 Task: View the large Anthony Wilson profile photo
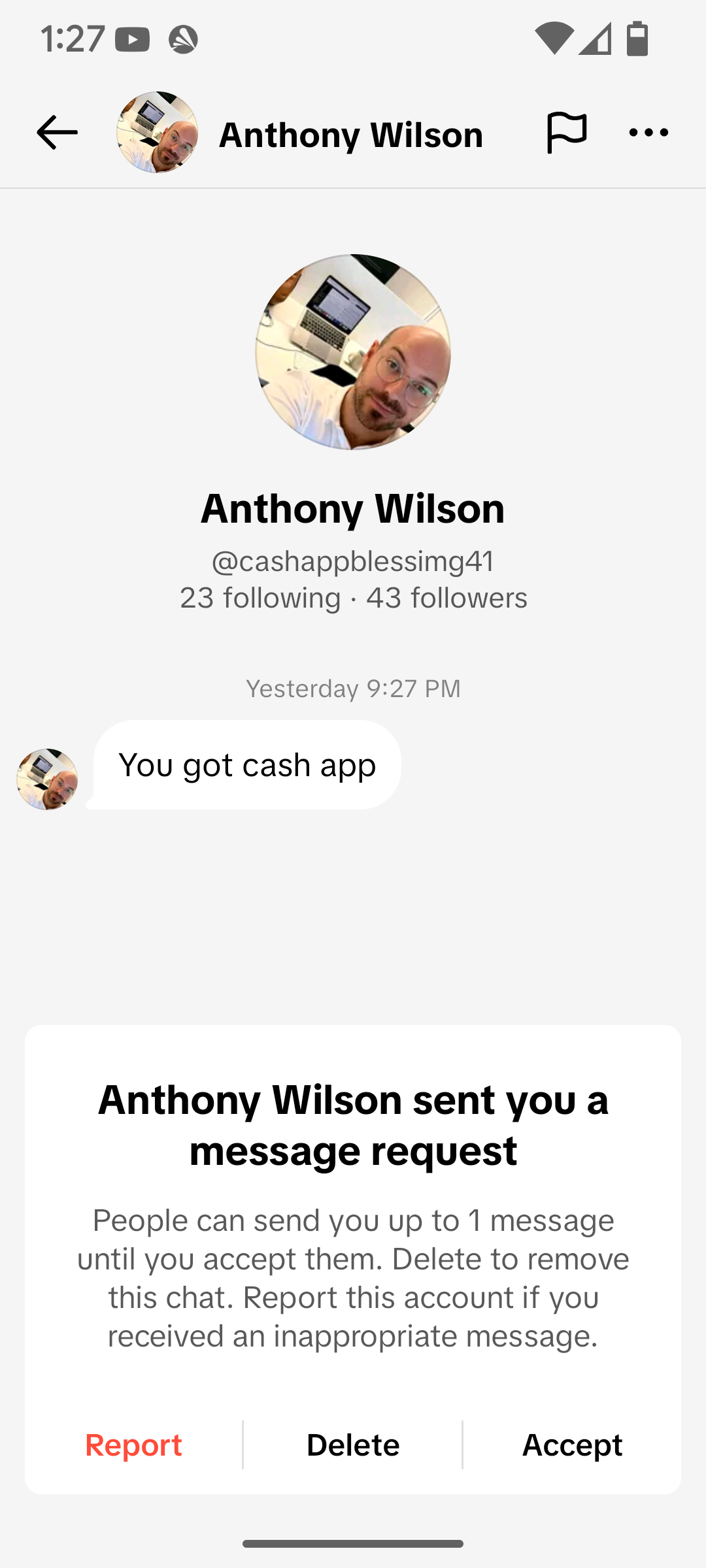(x=353, y=352)
